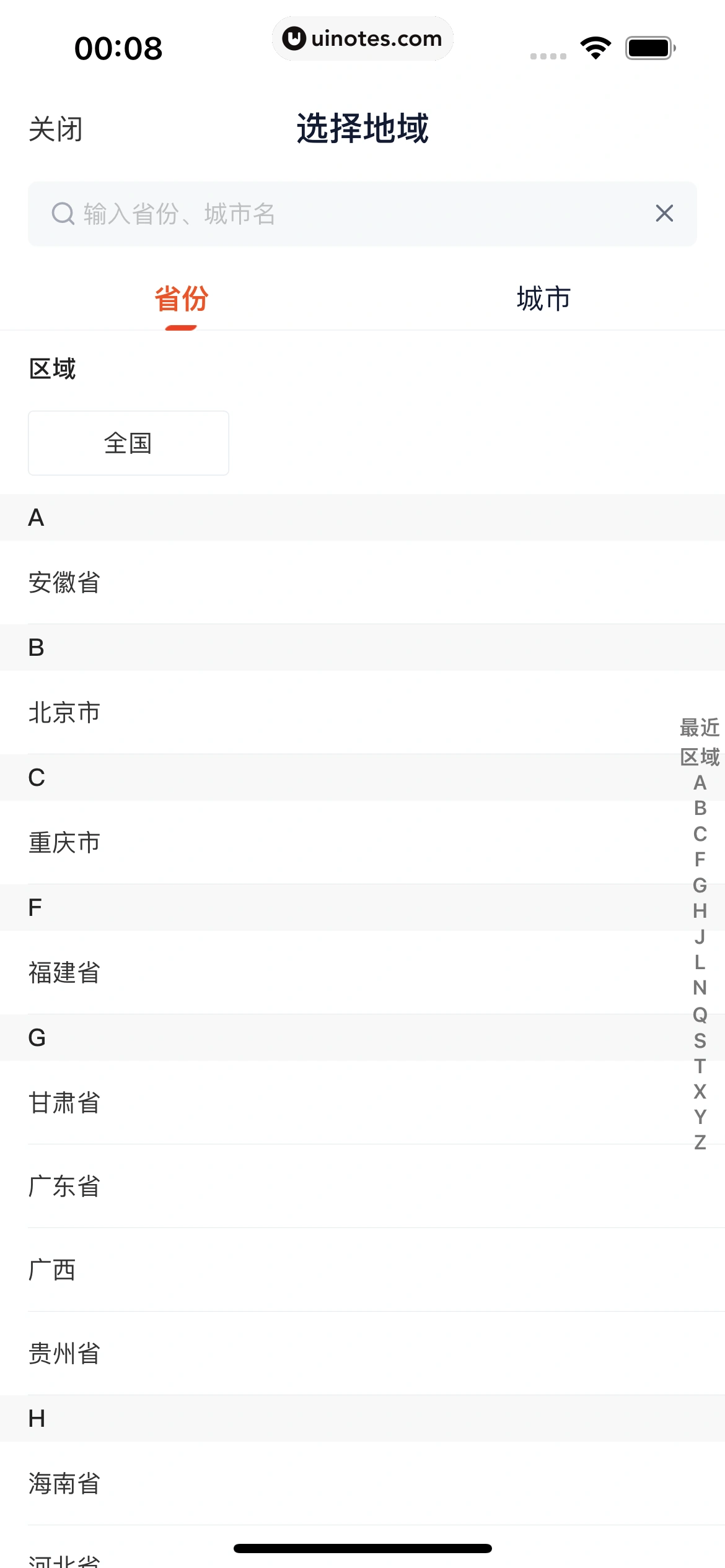Tap 关闭 to close the region picker

tap(56, 129)
